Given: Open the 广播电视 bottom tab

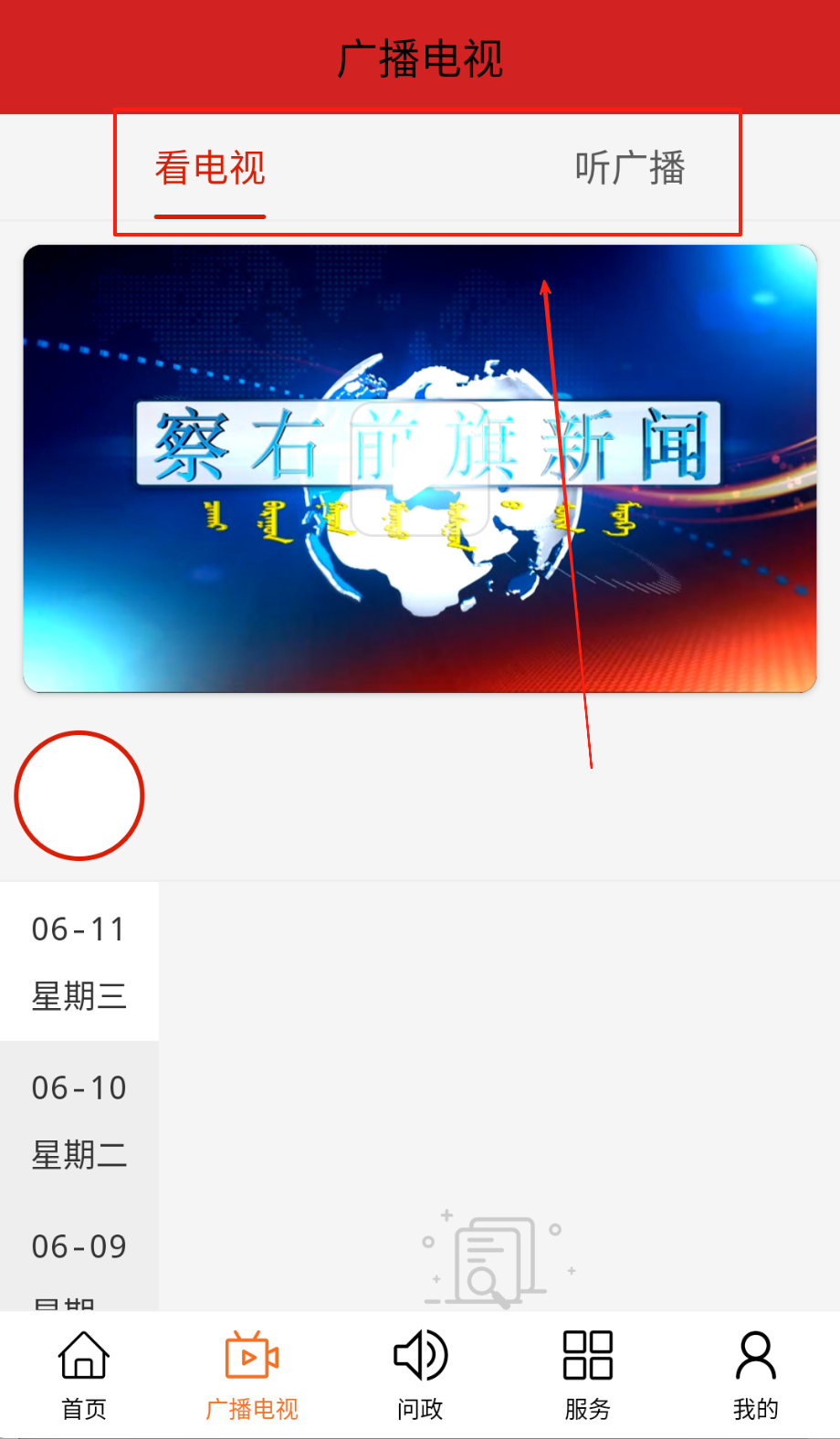Looking at the screenshot, I should (x=252, y=1374).
